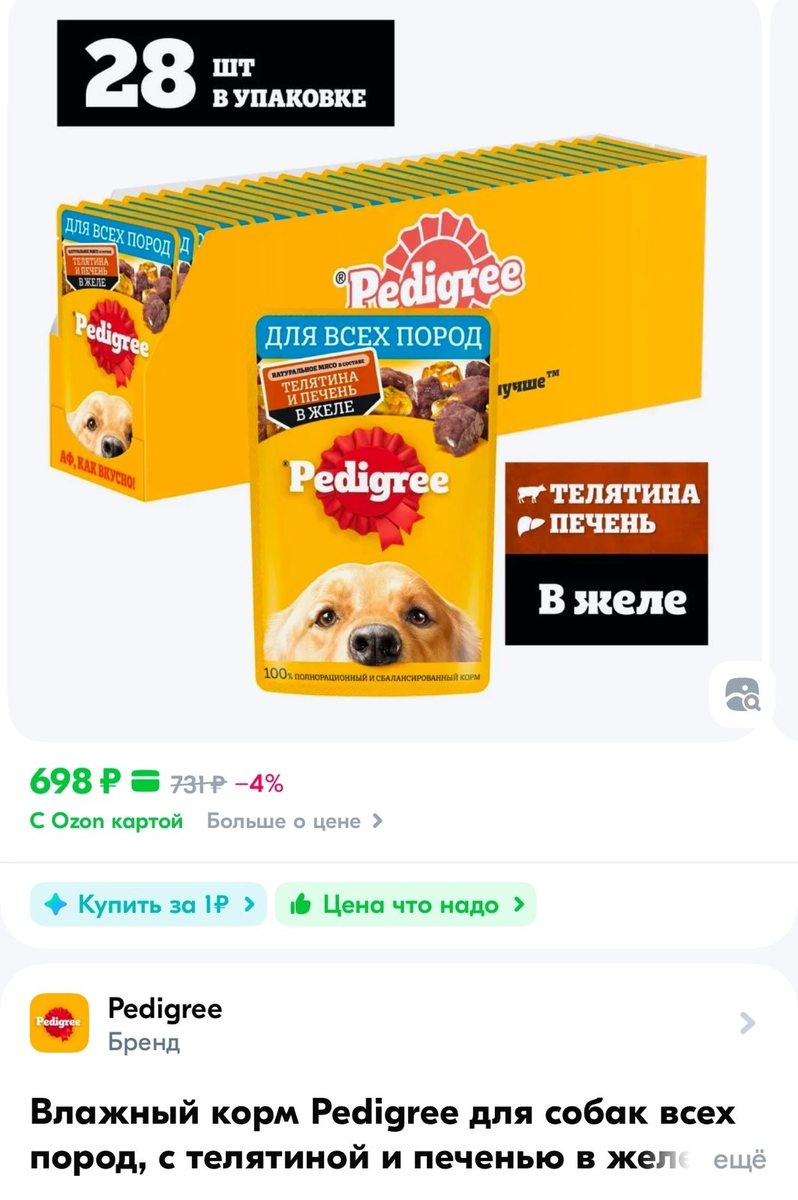This screenshot has width=798, height=1200.
Task: Tap the «Купить за 1₽» chip
Action: pos(148,904)
